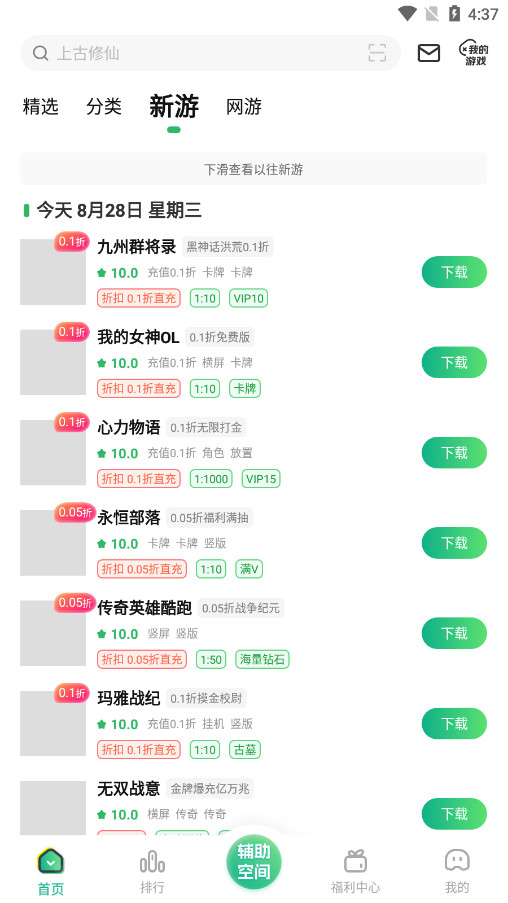Download 九州群将录

(x=454, y=272)
